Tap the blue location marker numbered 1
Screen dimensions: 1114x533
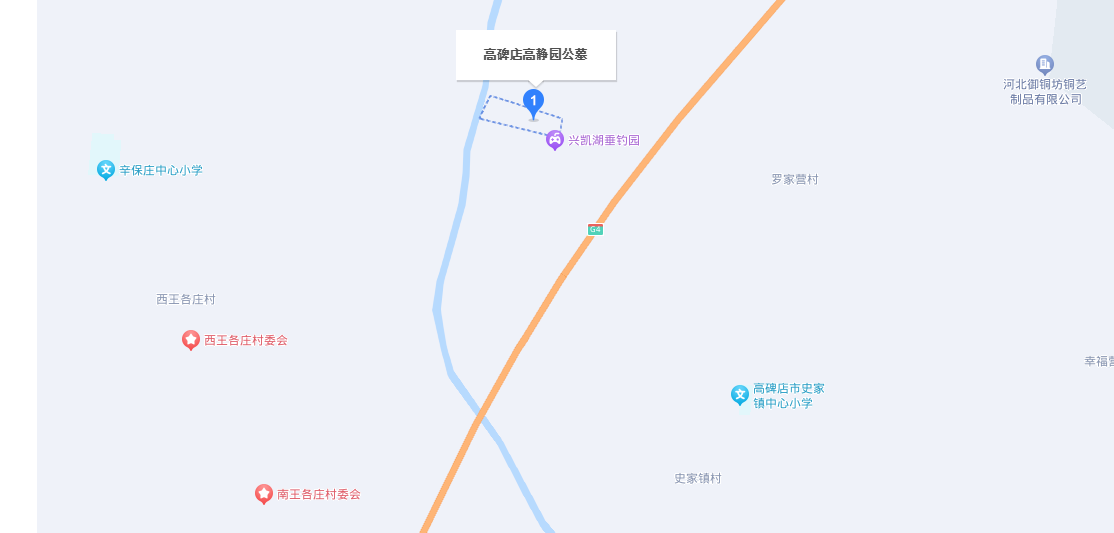point(534,101)
